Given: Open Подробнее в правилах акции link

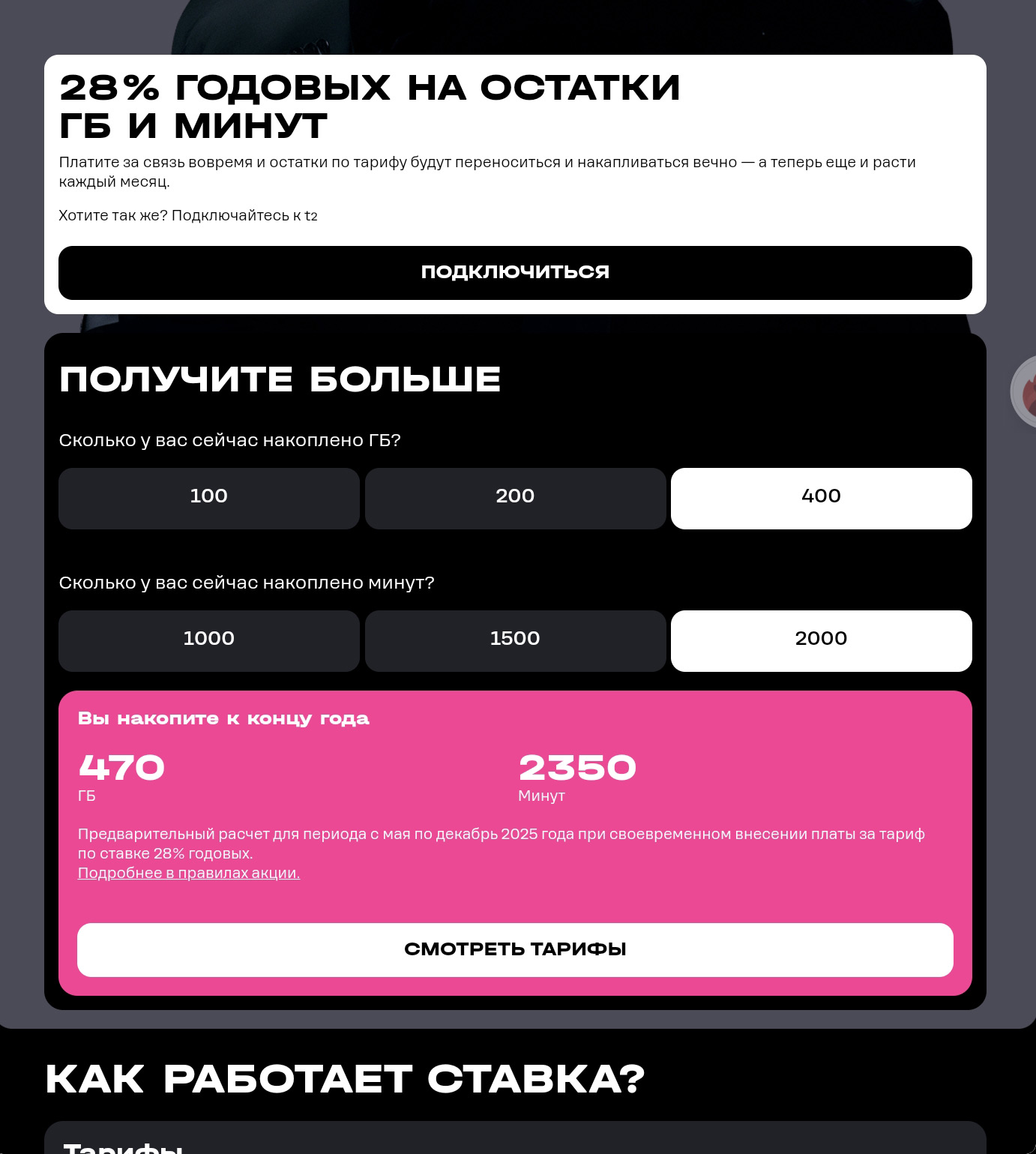Looking at the screenshot, I should 189,873.
